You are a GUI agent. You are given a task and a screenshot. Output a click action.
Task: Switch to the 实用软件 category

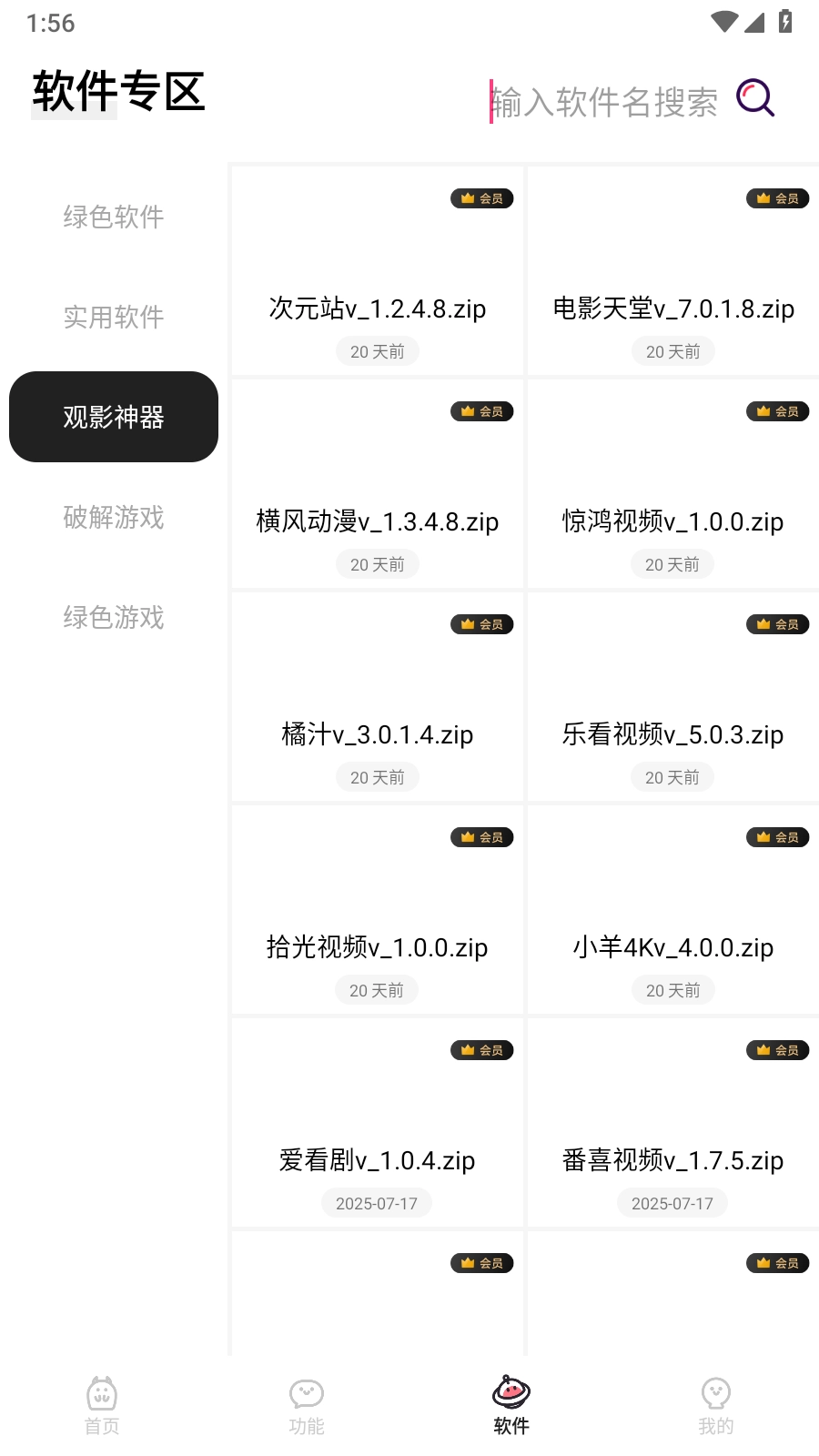(113, 317)
